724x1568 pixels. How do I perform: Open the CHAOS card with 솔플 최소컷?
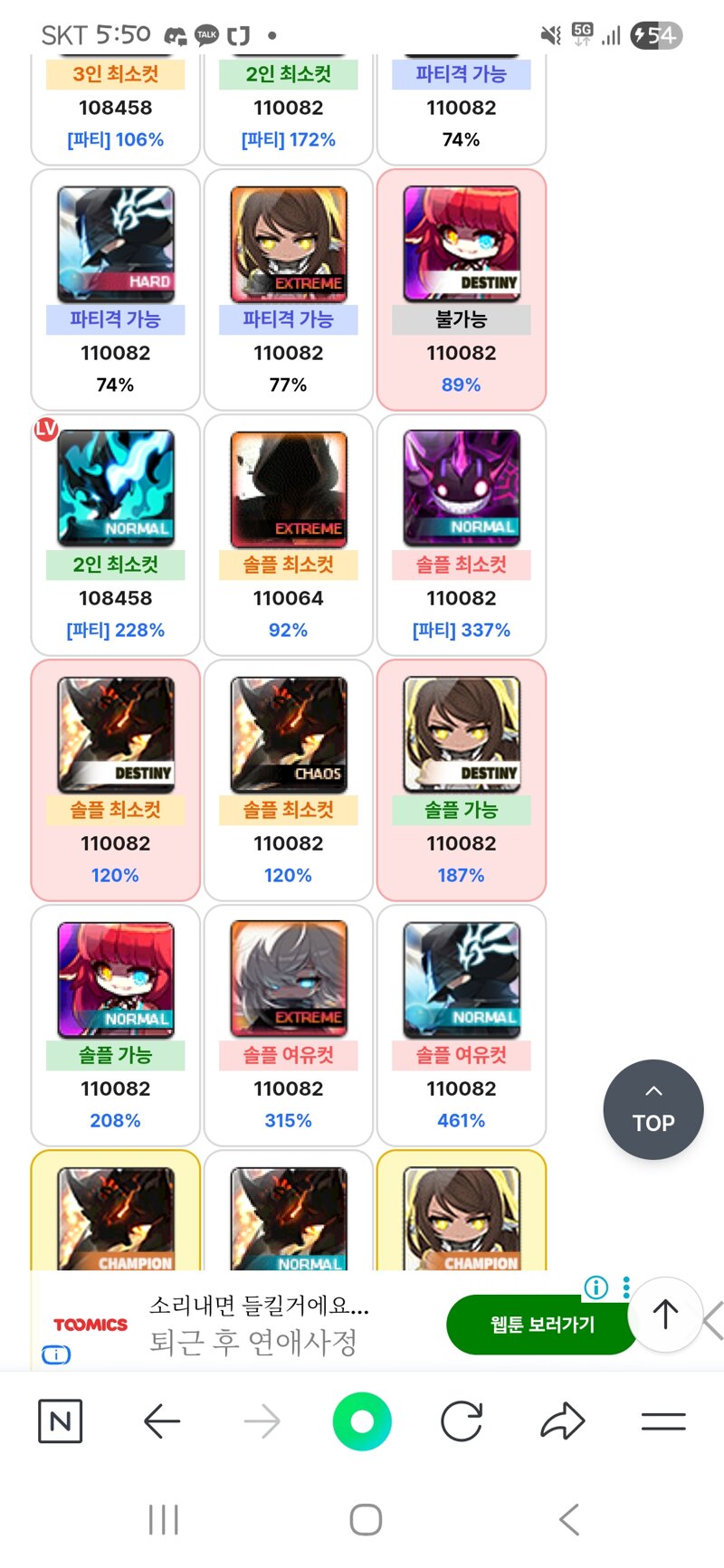tap(289, 780)
